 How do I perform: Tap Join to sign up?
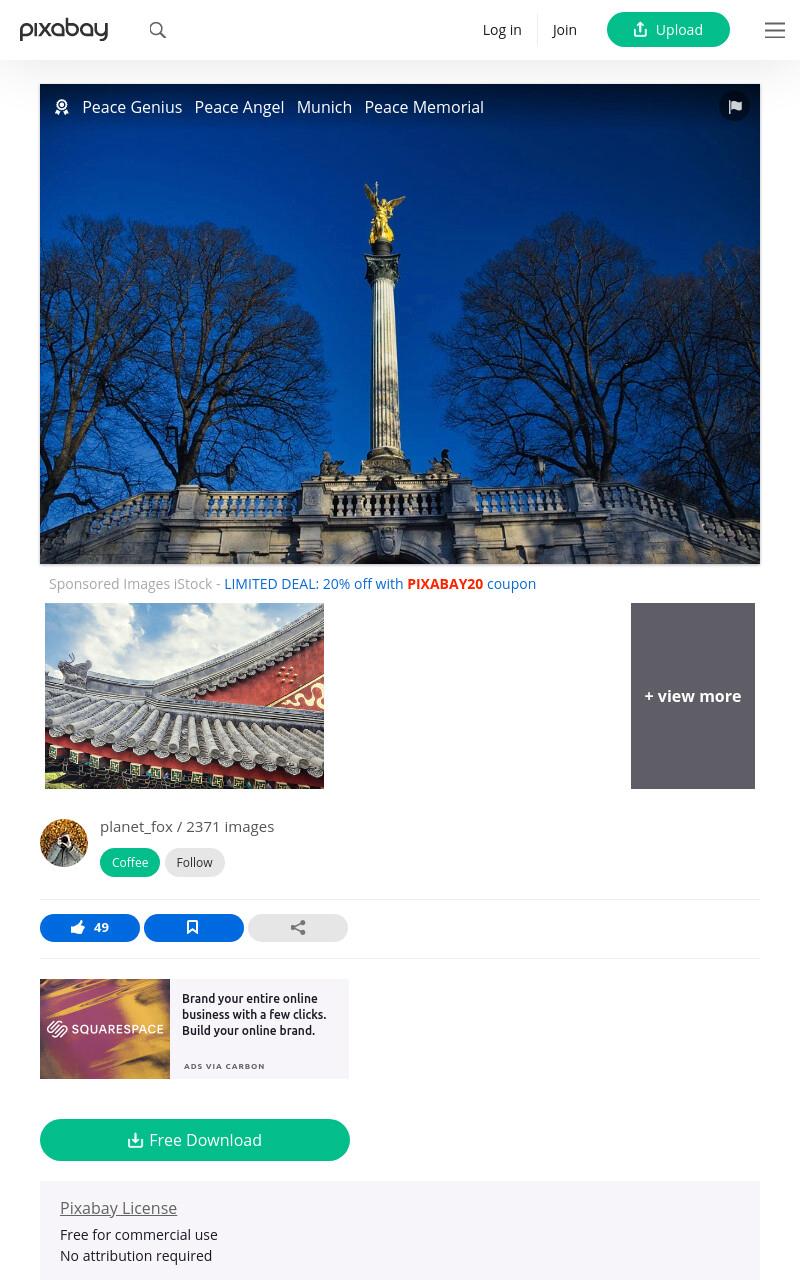(x=564, y=30)
